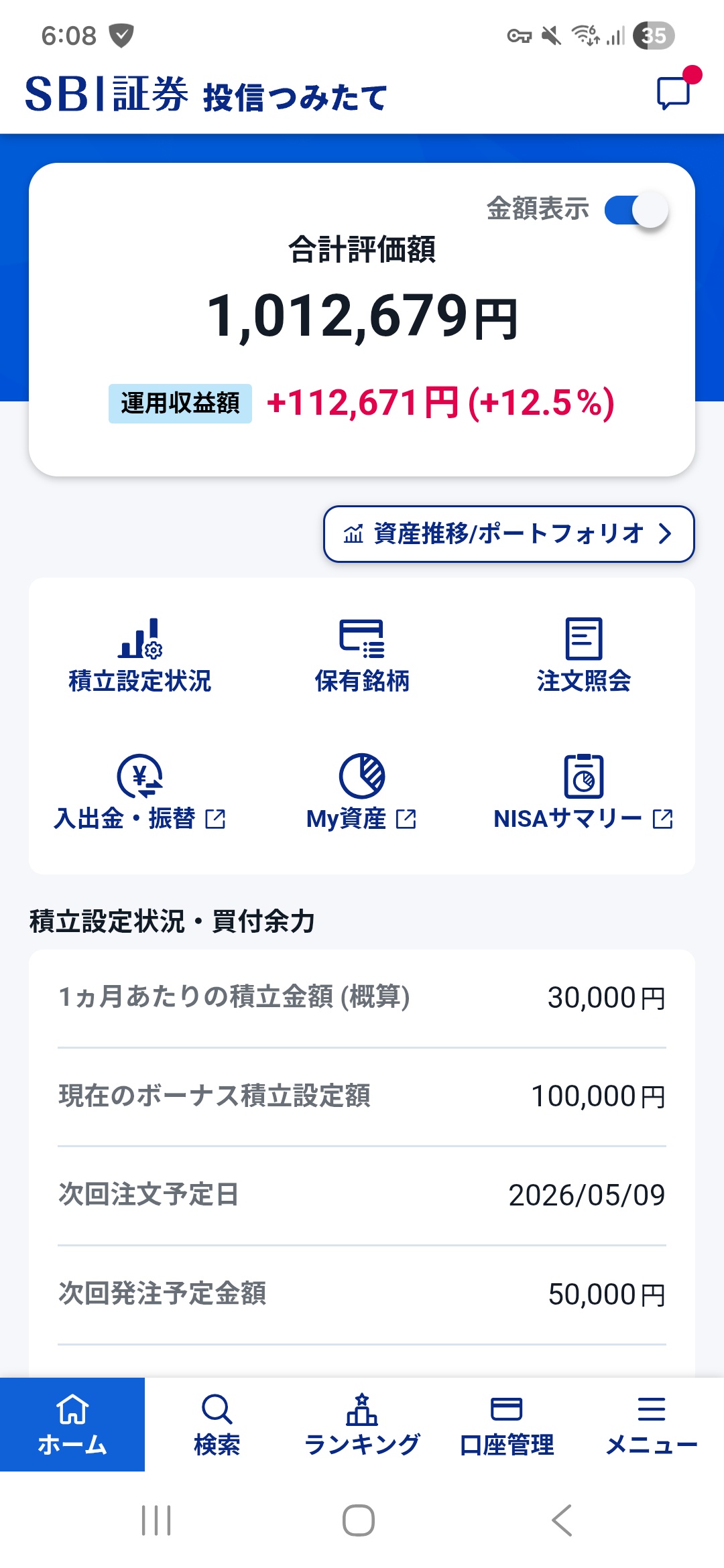724x1568 pixels.
Task: Toggle the 金額表示 switch off
Action: (x=636, y=210)
